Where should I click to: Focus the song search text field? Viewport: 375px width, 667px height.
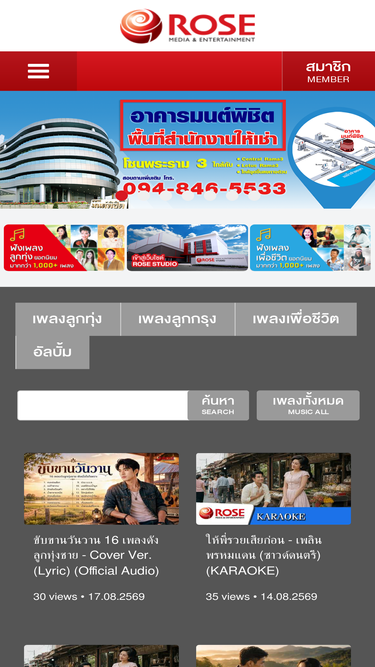tap(102, 405)
